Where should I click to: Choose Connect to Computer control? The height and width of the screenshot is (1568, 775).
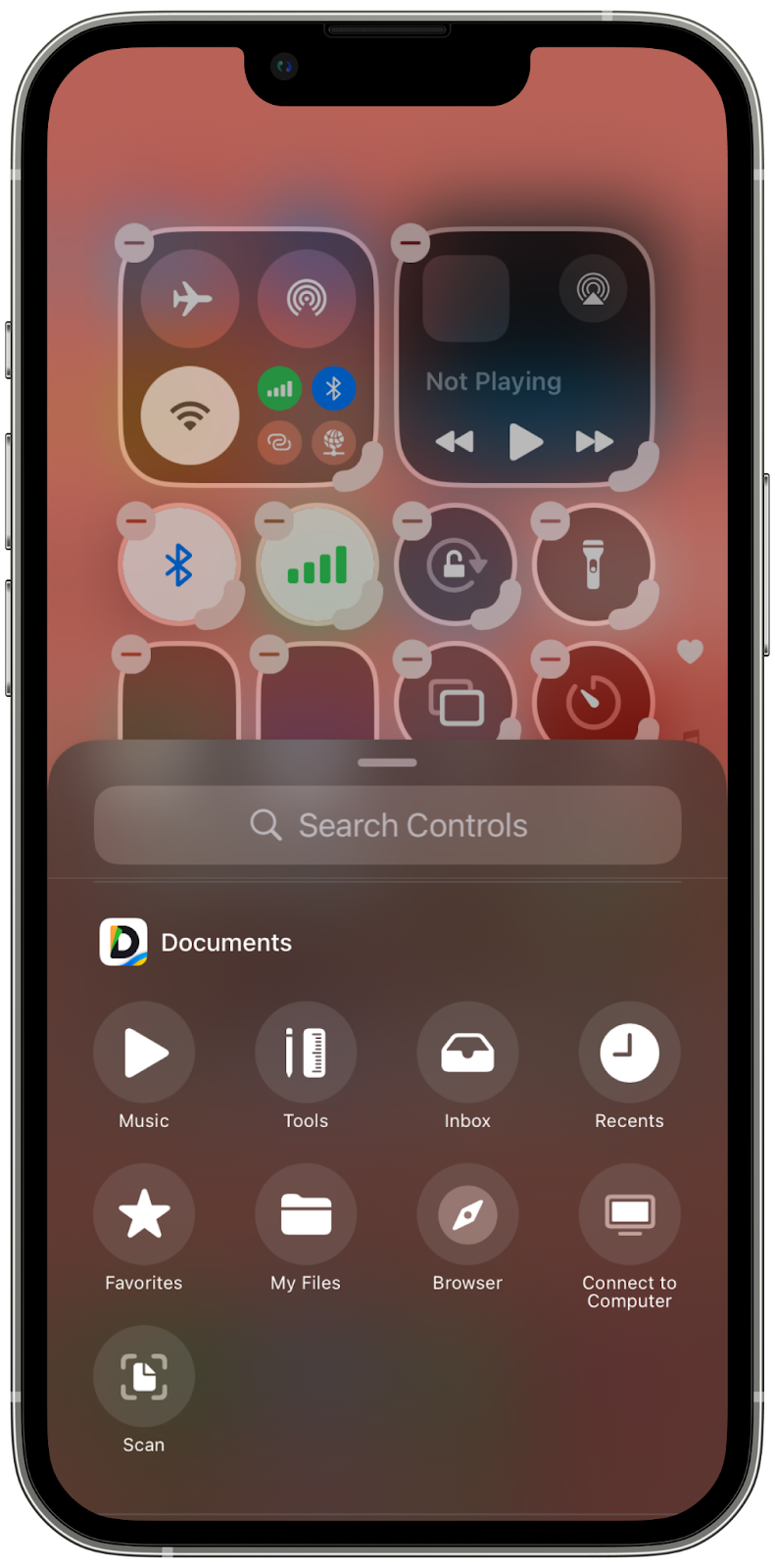click(629, 1214)
